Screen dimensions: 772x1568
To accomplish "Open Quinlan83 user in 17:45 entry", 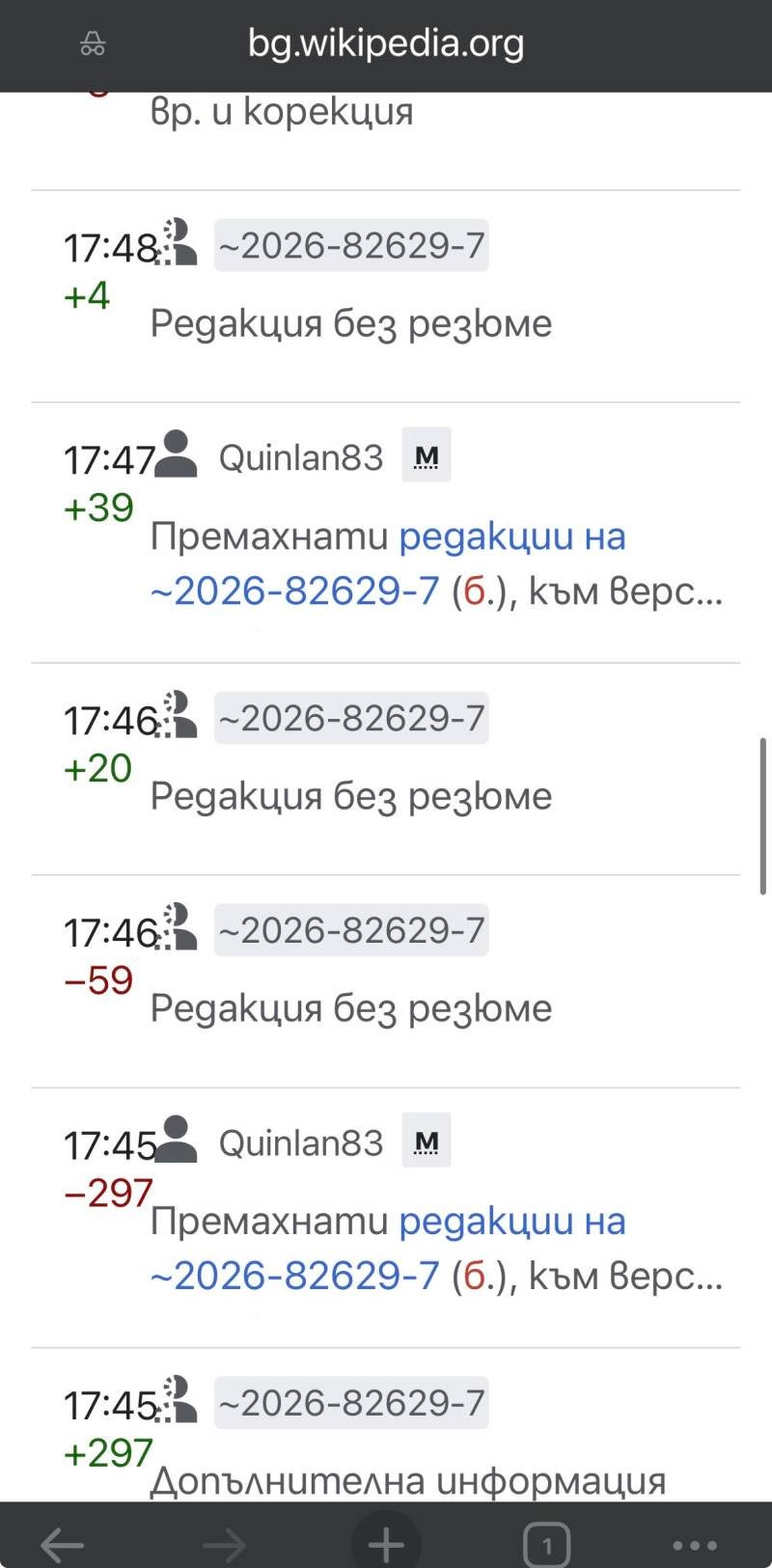I will click(x=301, y=1142).
